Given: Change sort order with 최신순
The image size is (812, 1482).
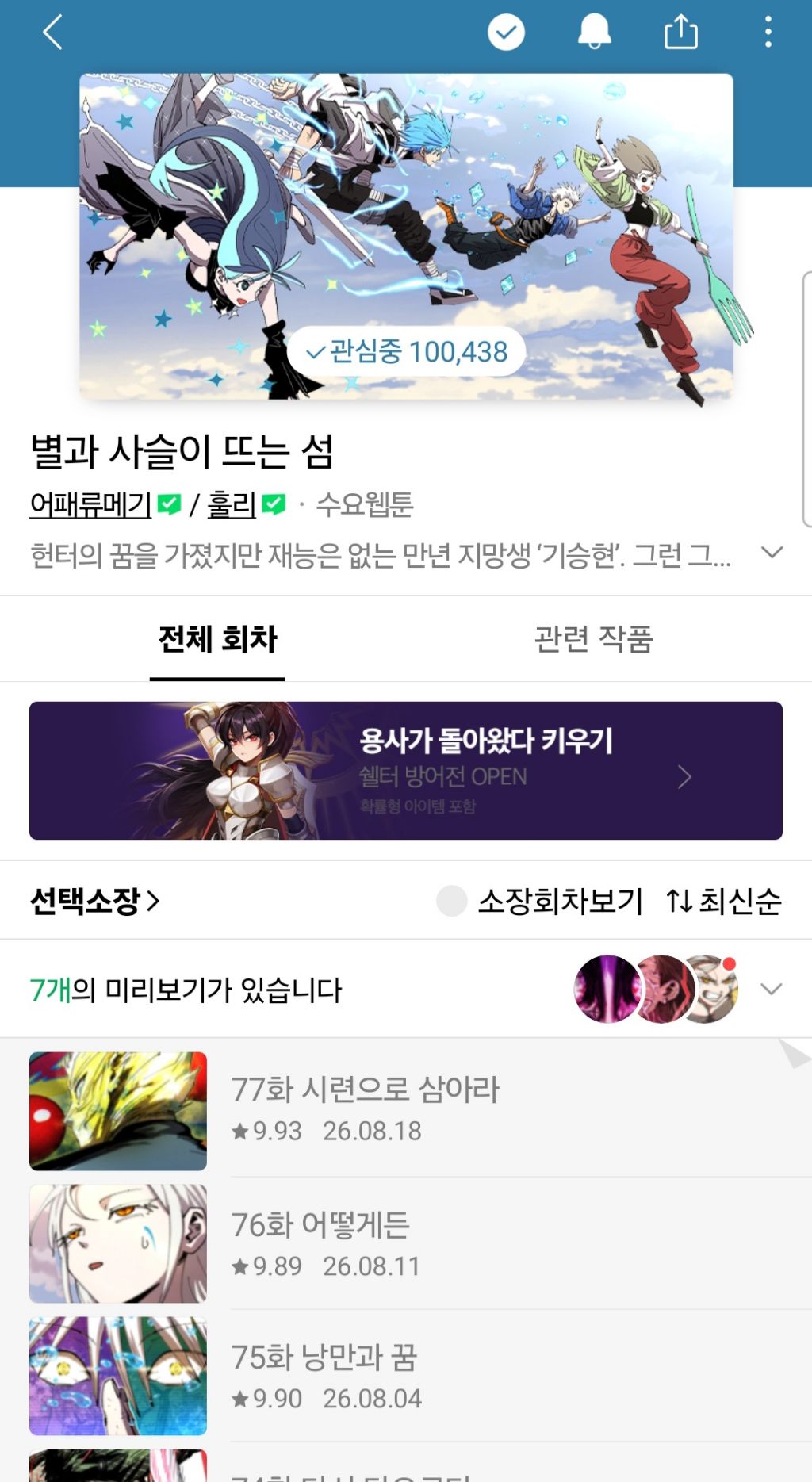Looking at the screenshot, I should coord(724,901).
